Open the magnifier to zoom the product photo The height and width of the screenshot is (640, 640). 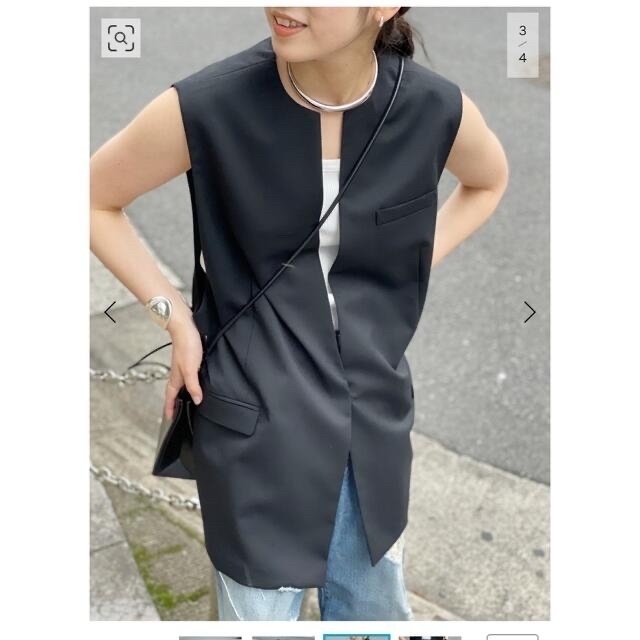(121, 38)
